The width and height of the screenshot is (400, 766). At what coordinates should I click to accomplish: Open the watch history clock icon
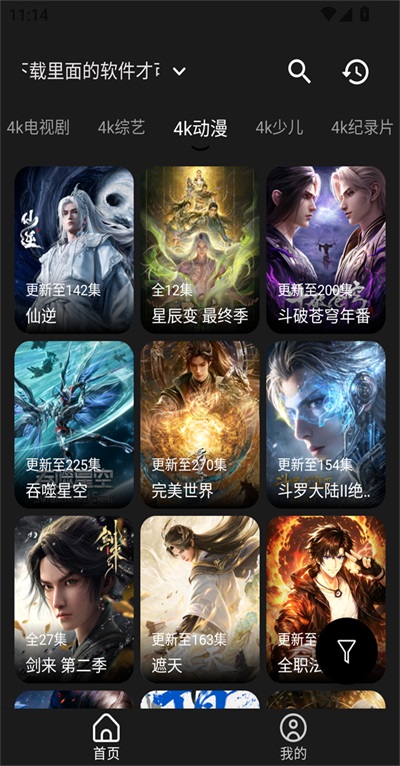tap(356, 71)
